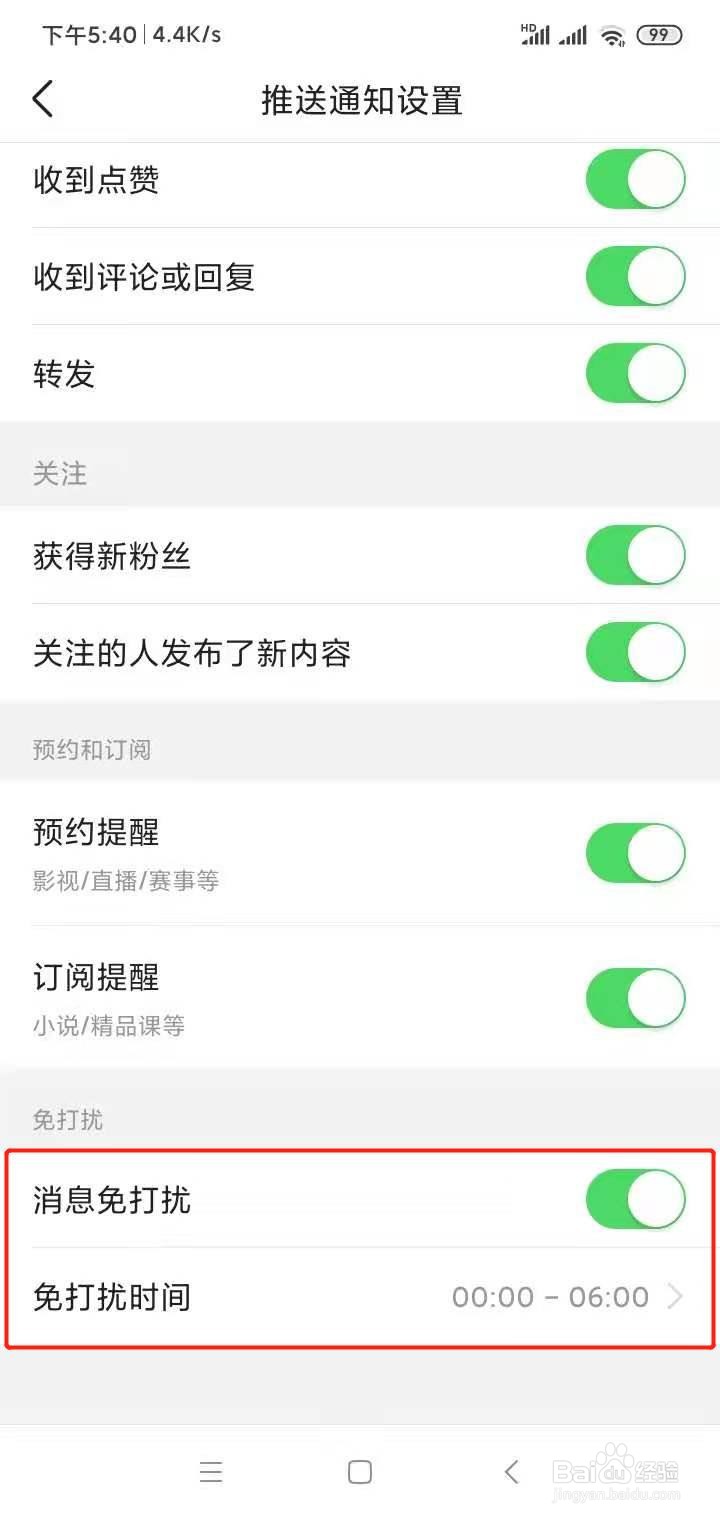Toggle the 转发 notification switch
This screenshot has width=720, height=1520.
(x=635, y=373)
